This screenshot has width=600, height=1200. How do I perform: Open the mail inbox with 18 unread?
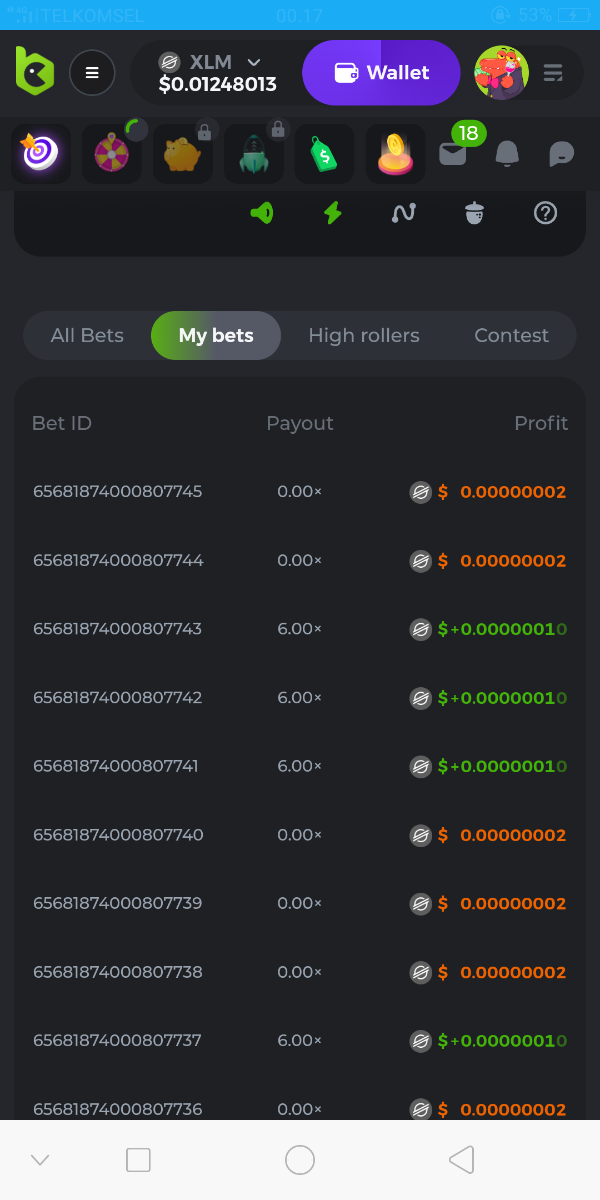[x=453, y=153]
